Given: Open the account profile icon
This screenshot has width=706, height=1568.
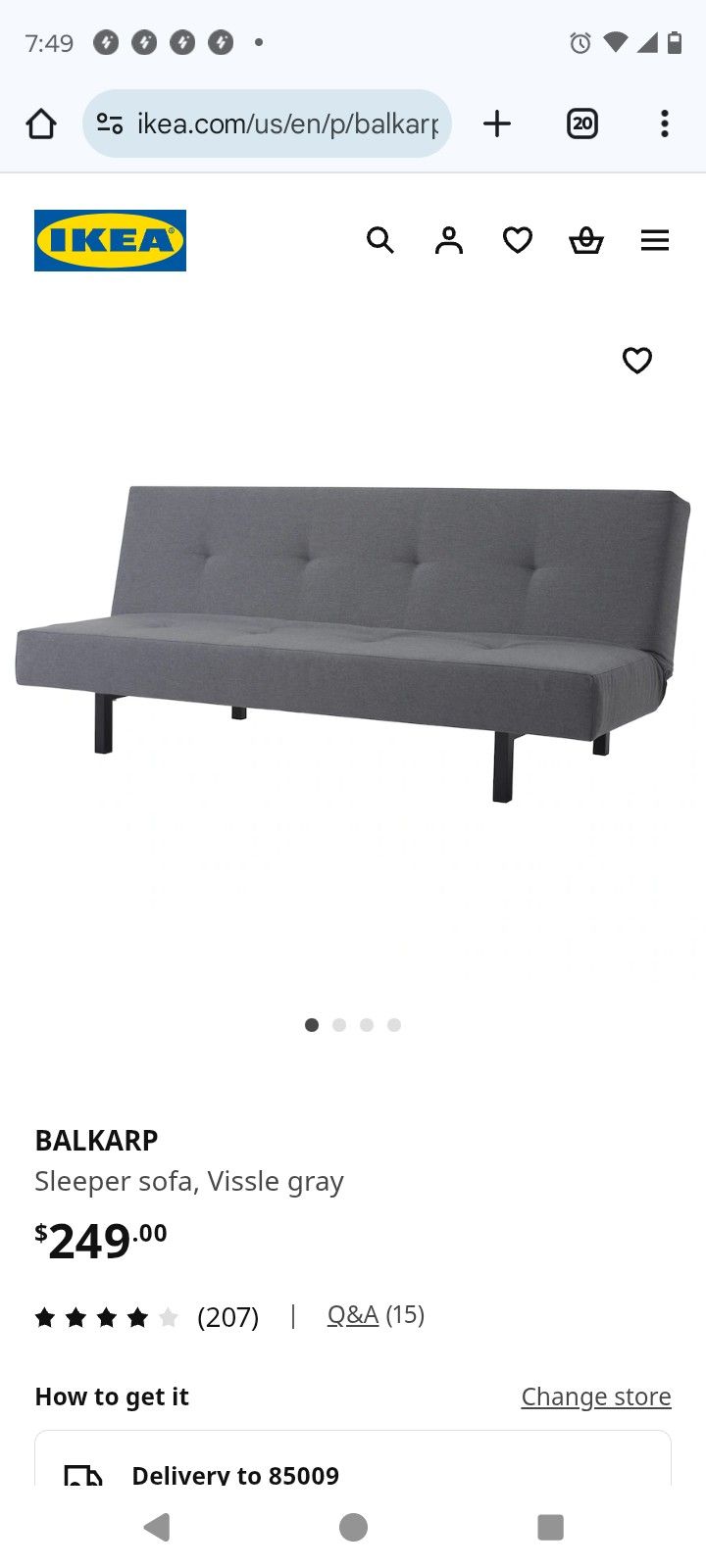Looking at the screenshot, I should click(x=449, y=240).
